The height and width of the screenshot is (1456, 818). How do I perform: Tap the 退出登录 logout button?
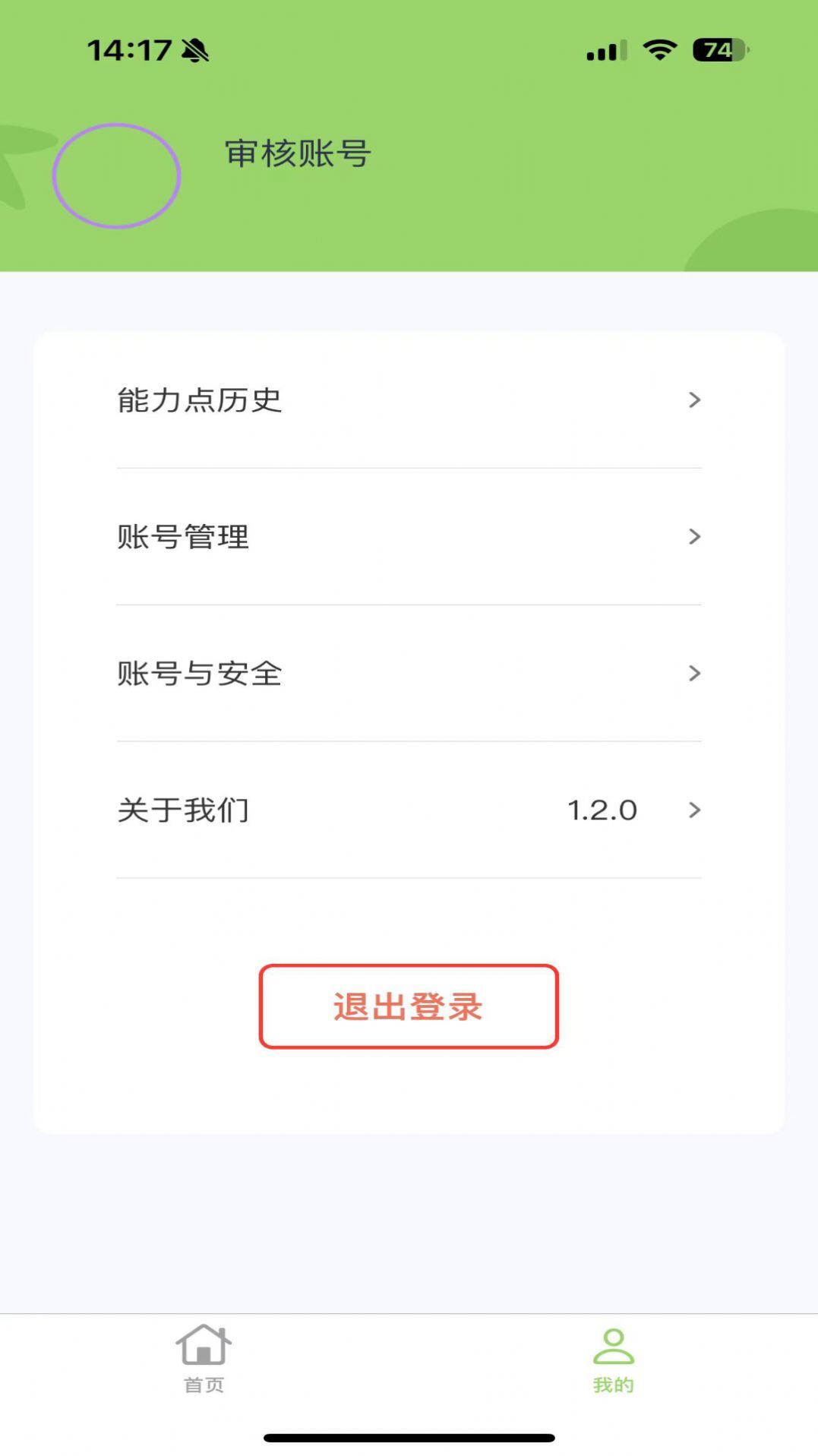[x=409, y=1007]
